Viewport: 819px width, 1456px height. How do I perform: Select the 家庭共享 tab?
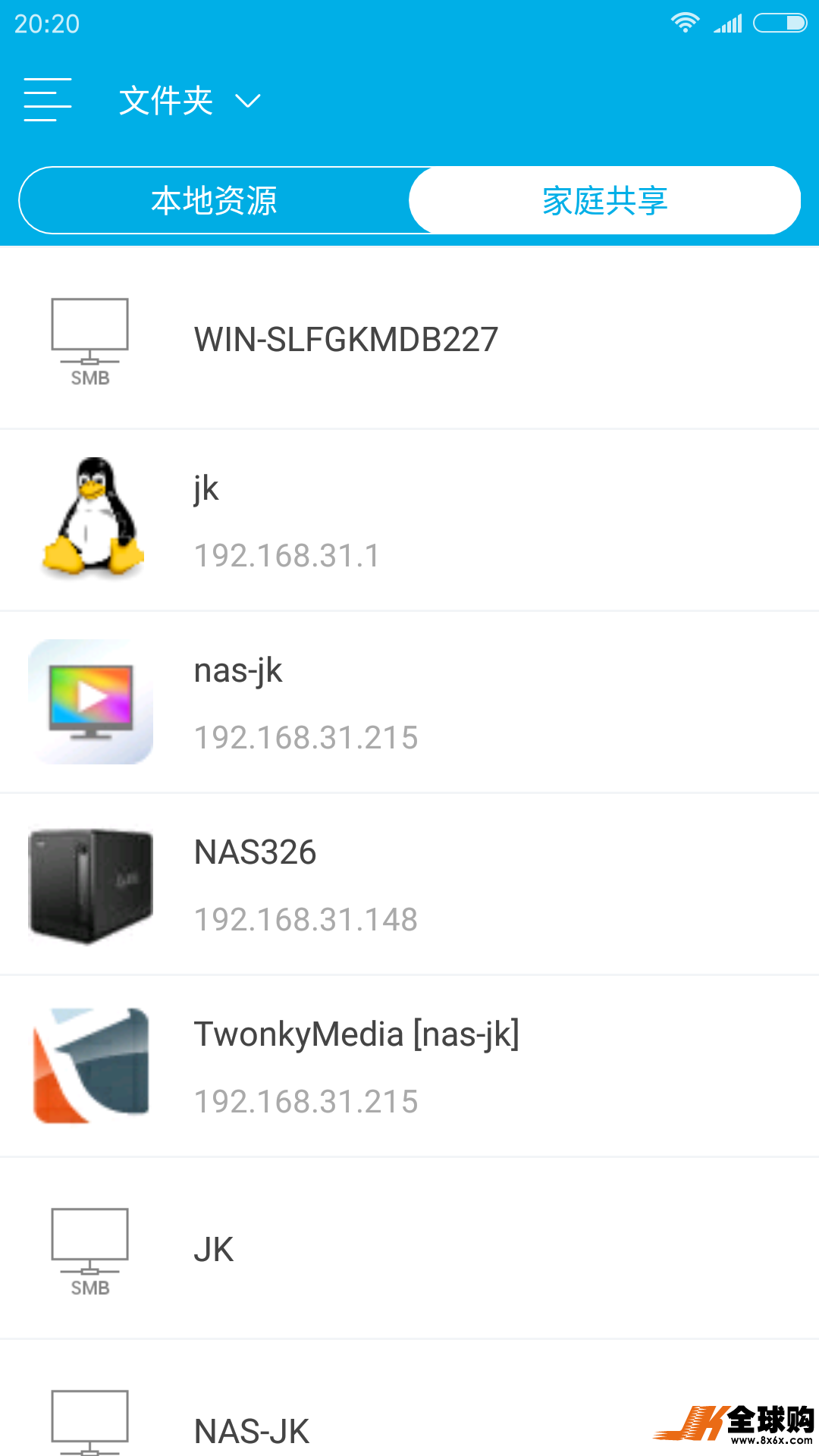604,201
